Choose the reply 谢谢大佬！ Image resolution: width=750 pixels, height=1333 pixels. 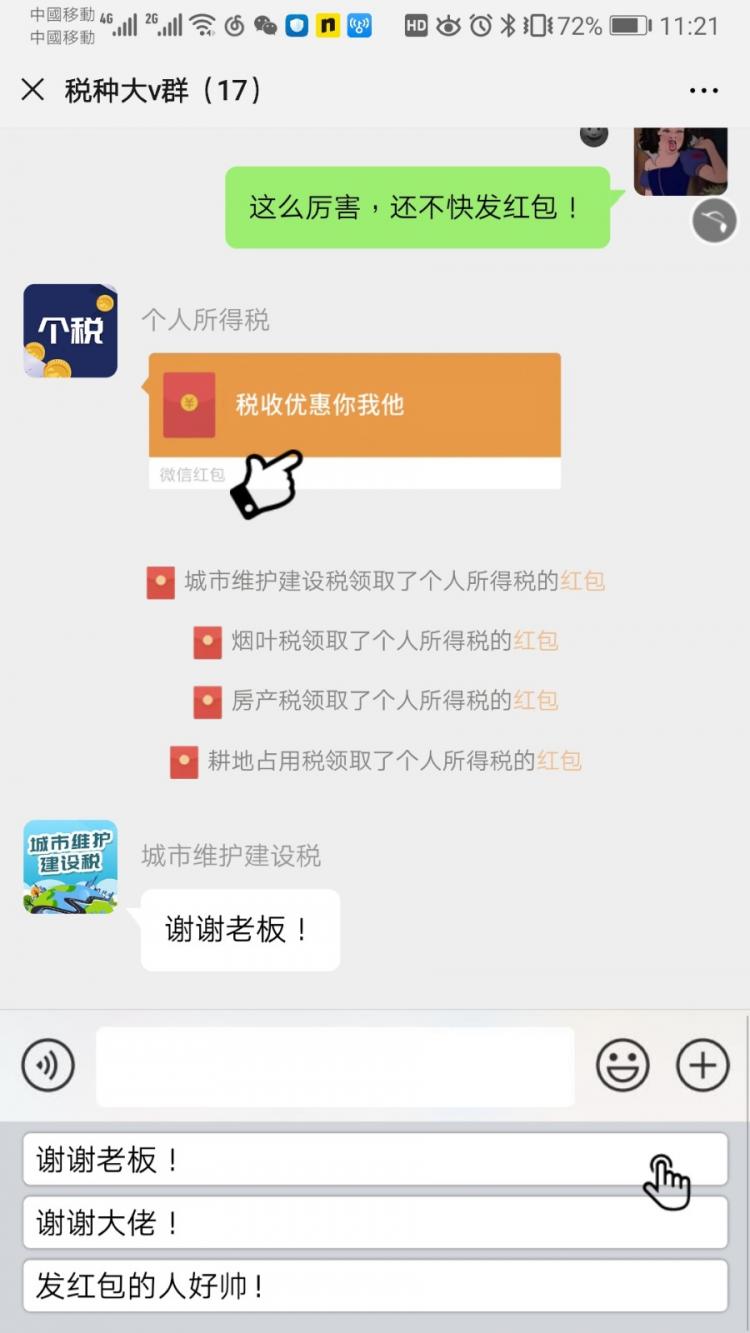tap(375, 1222)
